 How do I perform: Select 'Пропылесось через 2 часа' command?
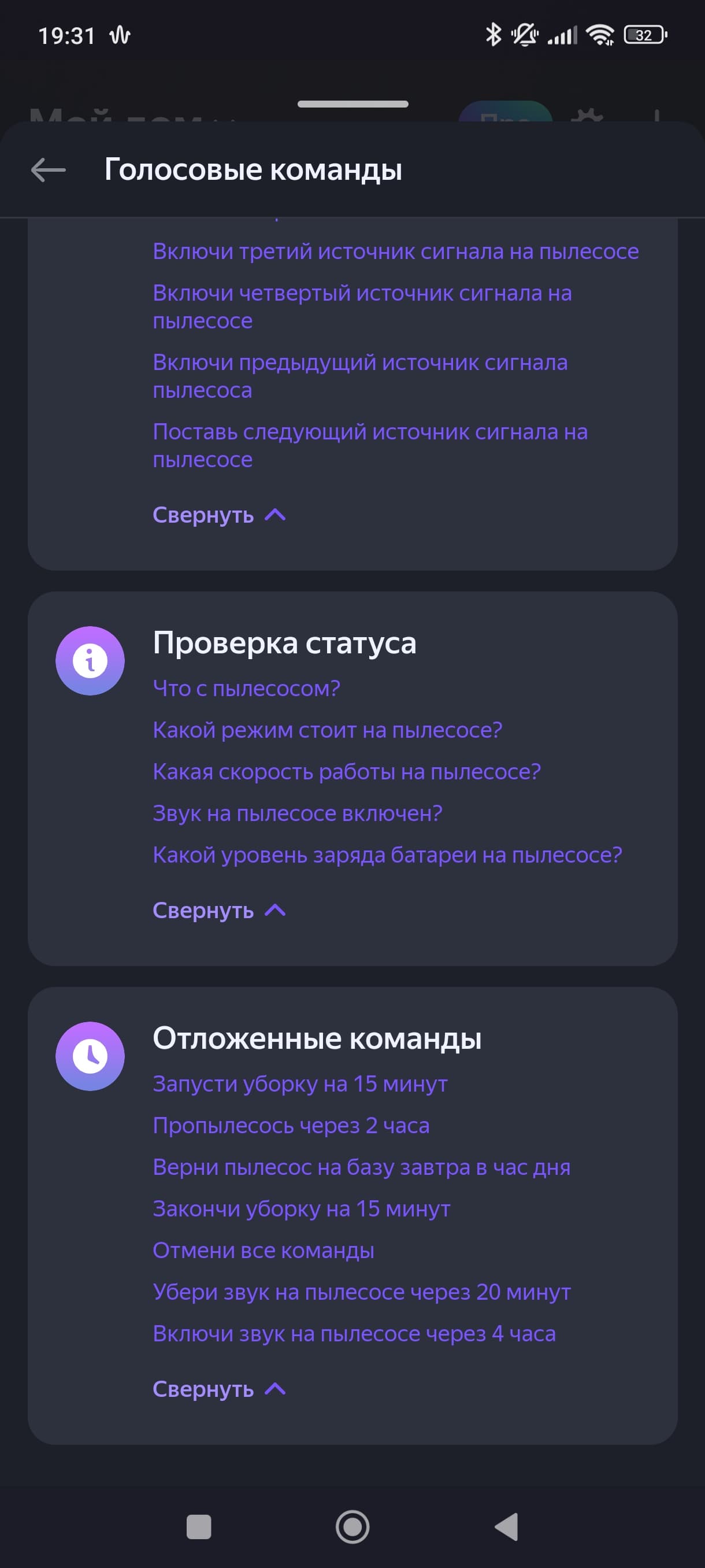pyautogui.click(x=291, y=1126)
